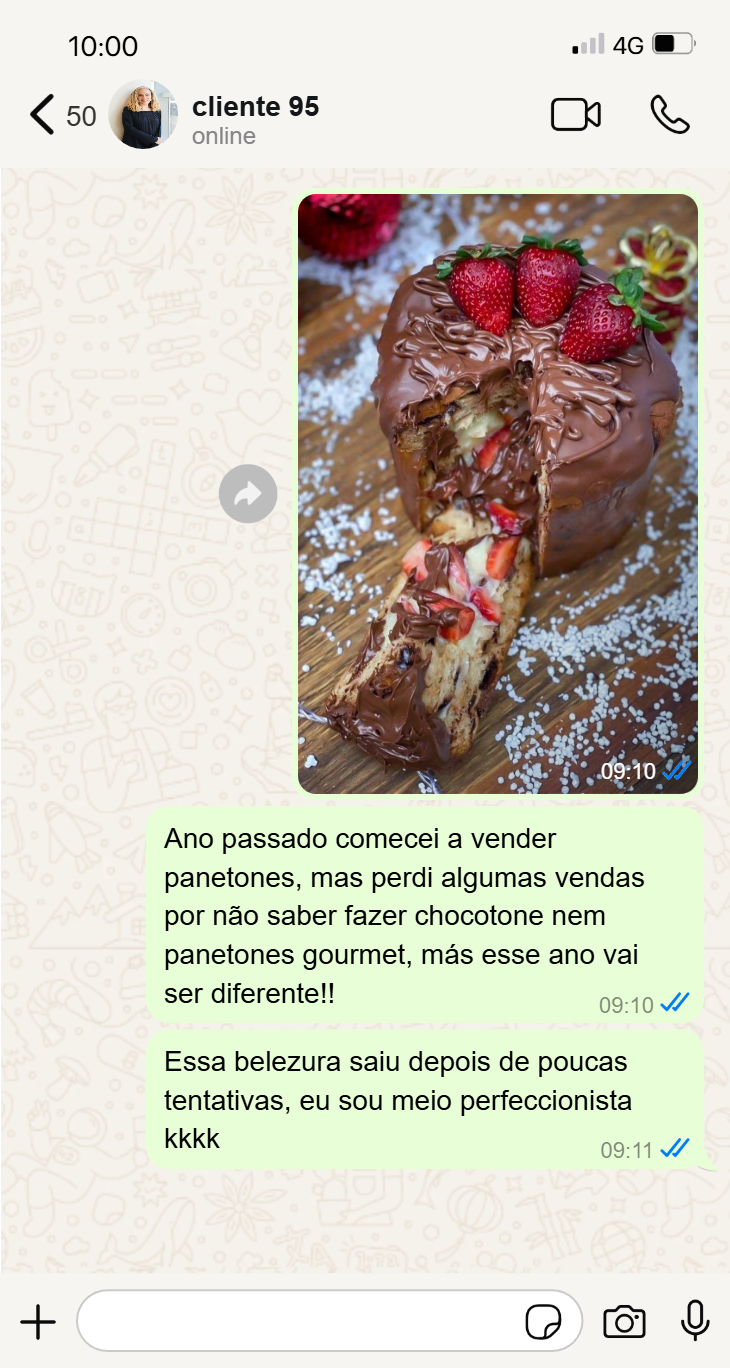
Task: Open the sticker picker
Action: (544, 1321)
